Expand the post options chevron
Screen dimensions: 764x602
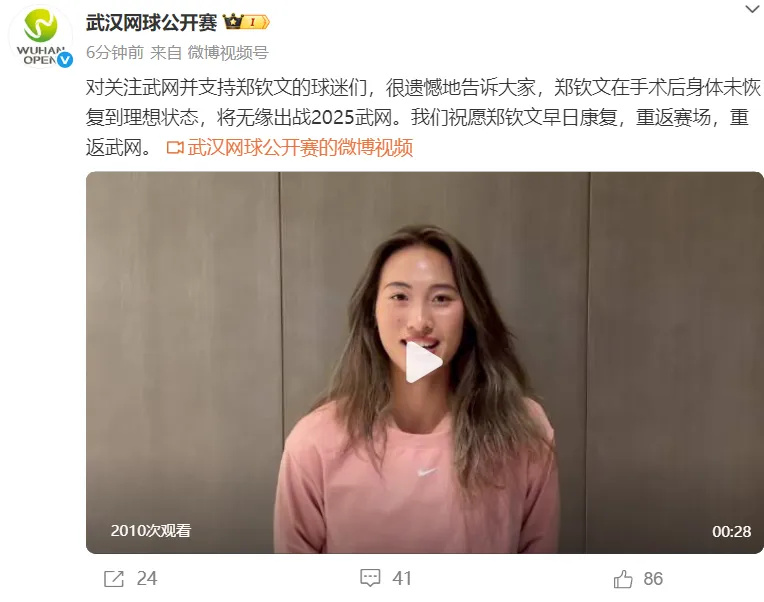(x=752, y=10)
